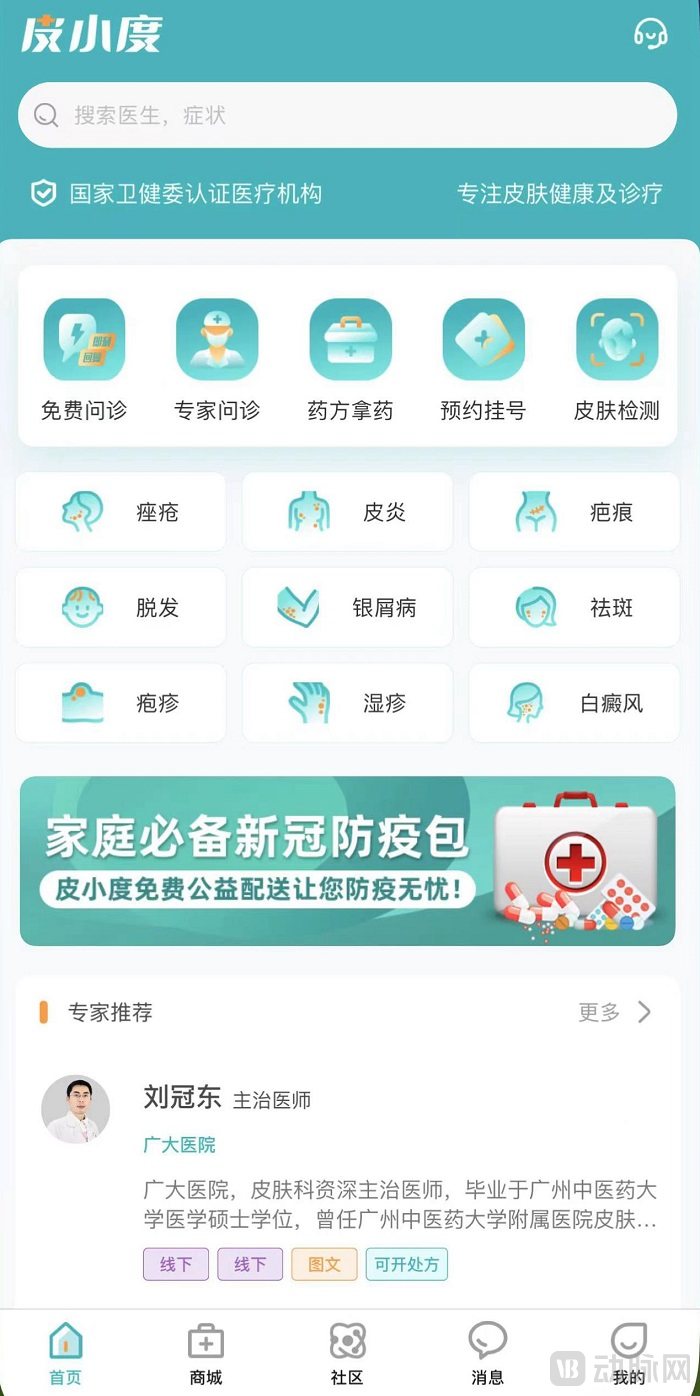The height and width of the screenshot is (1396, 700).
Task: Open the 脱发 hair loss category
Action: tap(121, 607)
